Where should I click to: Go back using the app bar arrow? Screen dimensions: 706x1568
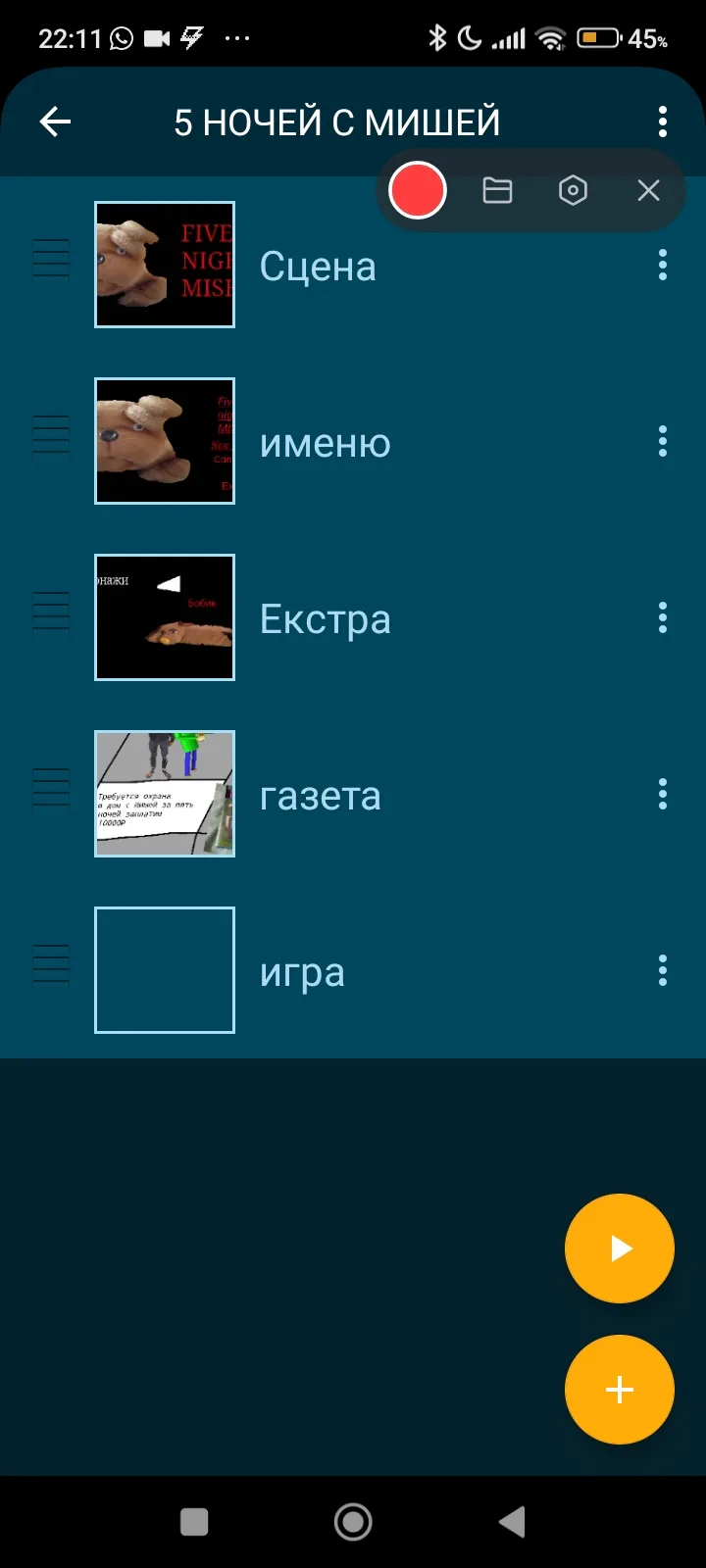coord(55,122)
